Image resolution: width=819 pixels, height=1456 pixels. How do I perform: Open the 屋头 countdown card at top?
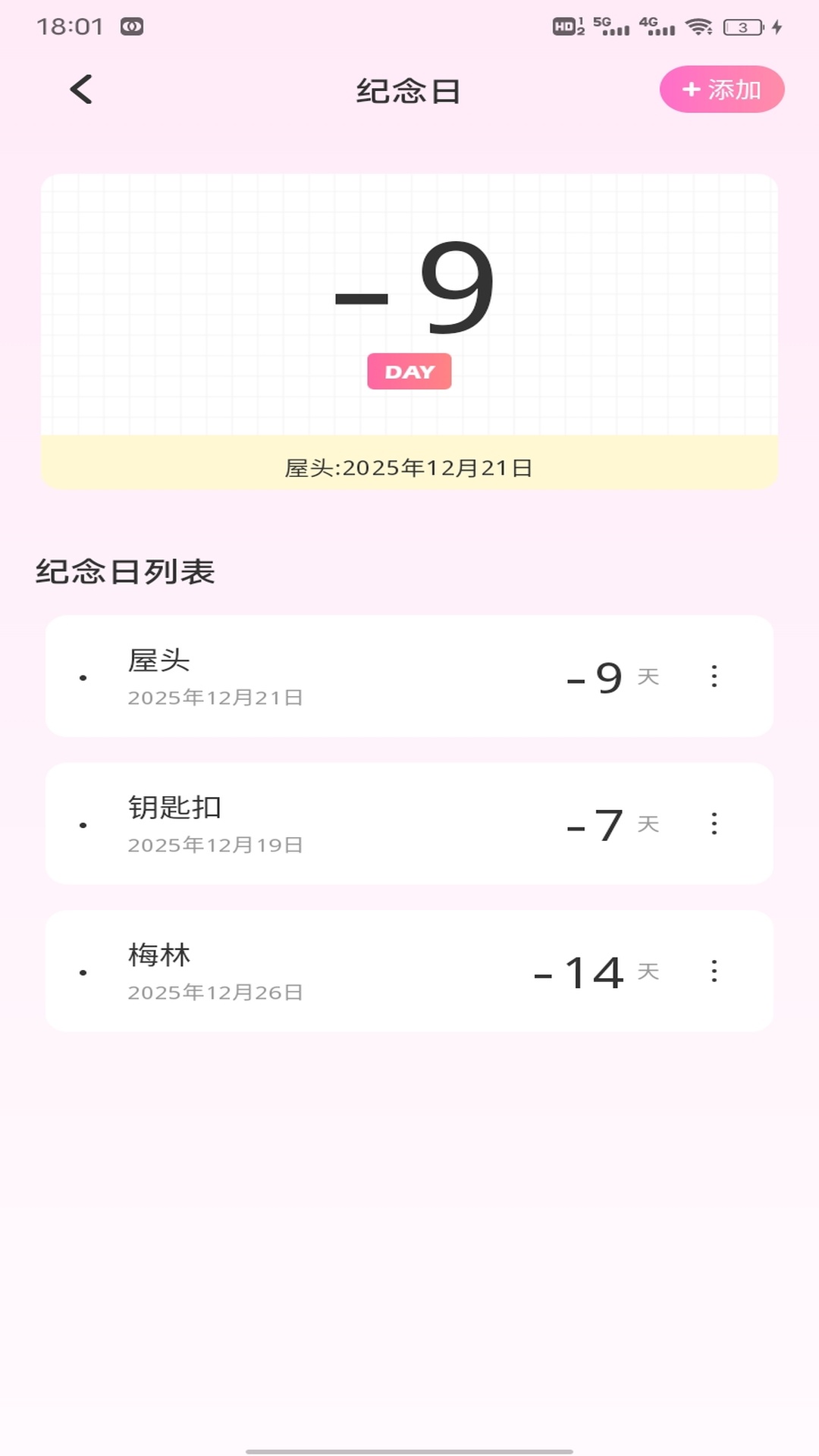(409, 331)
